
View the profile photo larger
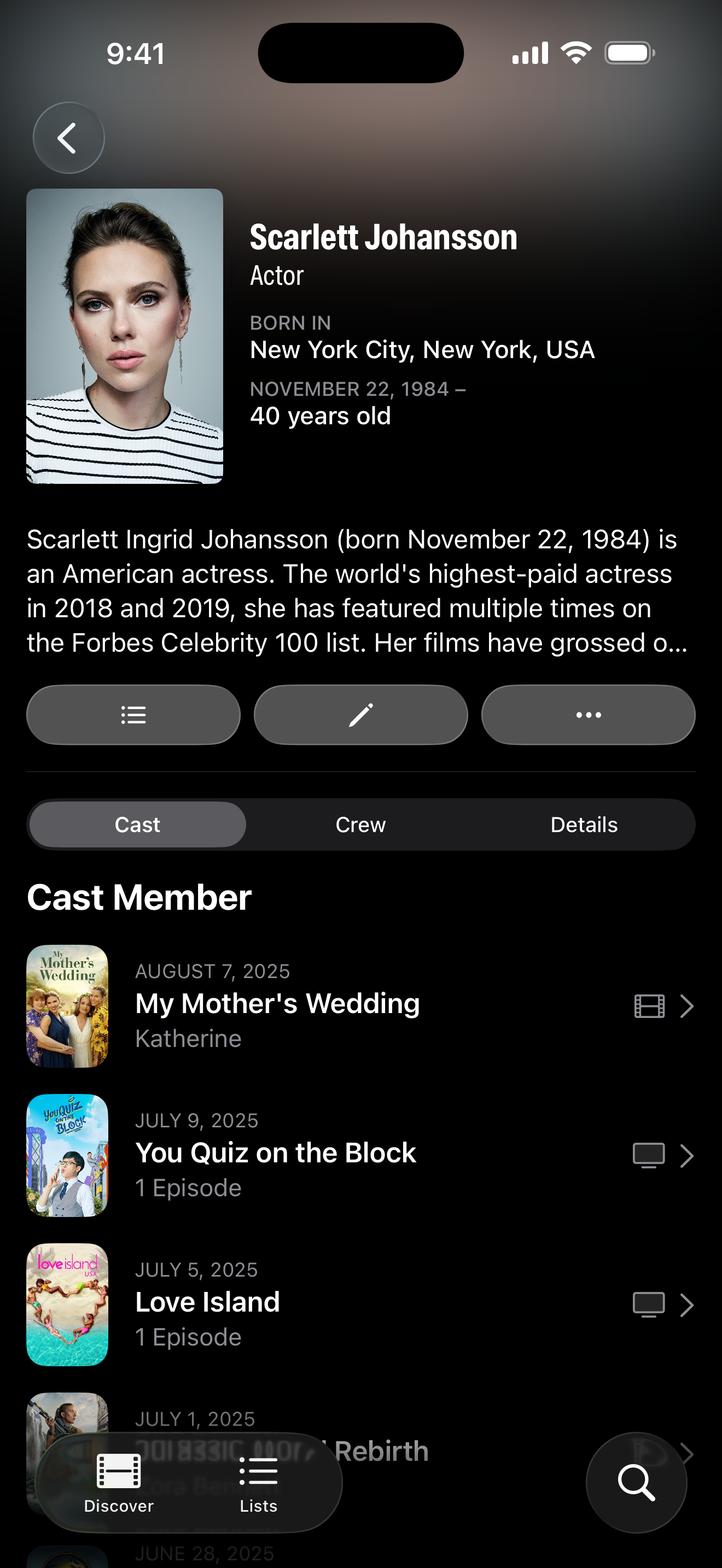(125, 336)
